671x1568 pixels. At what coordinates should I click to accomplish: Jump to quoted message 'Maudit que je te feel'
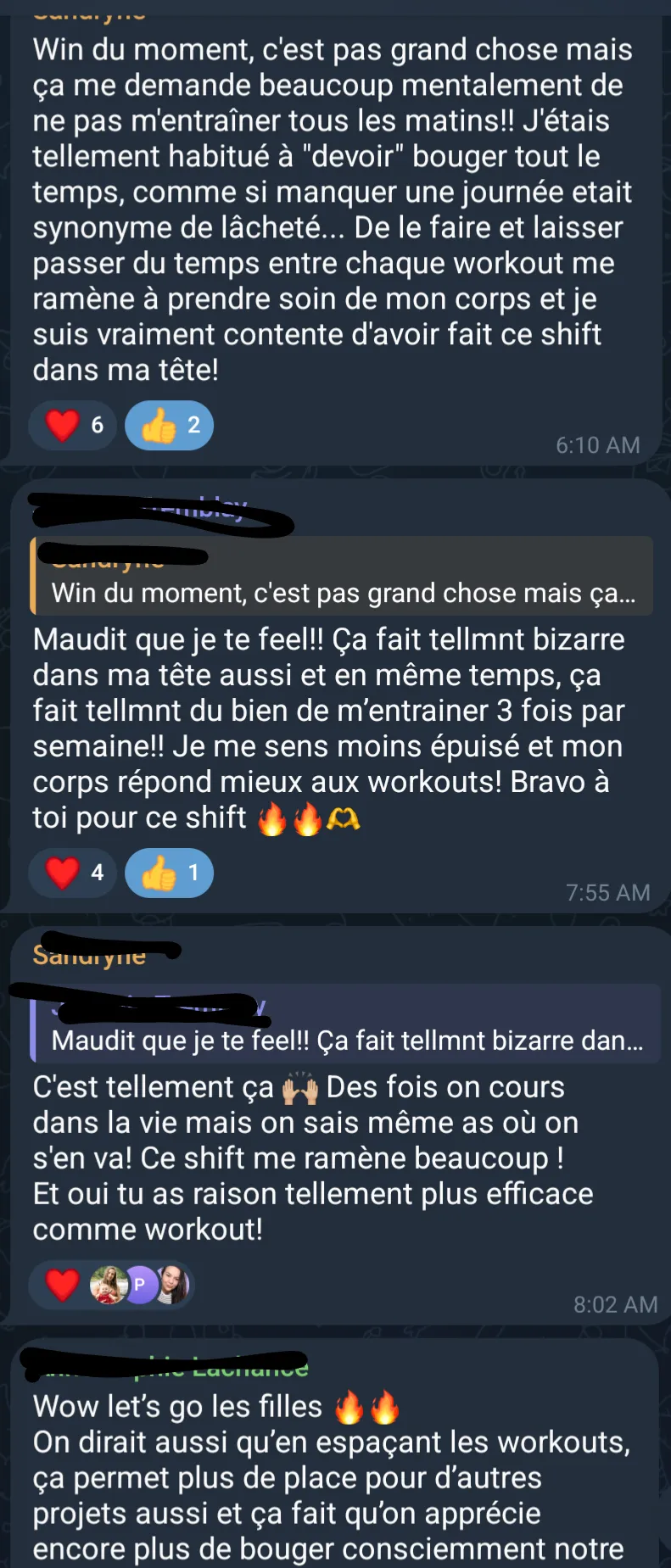click(344, 1023)
